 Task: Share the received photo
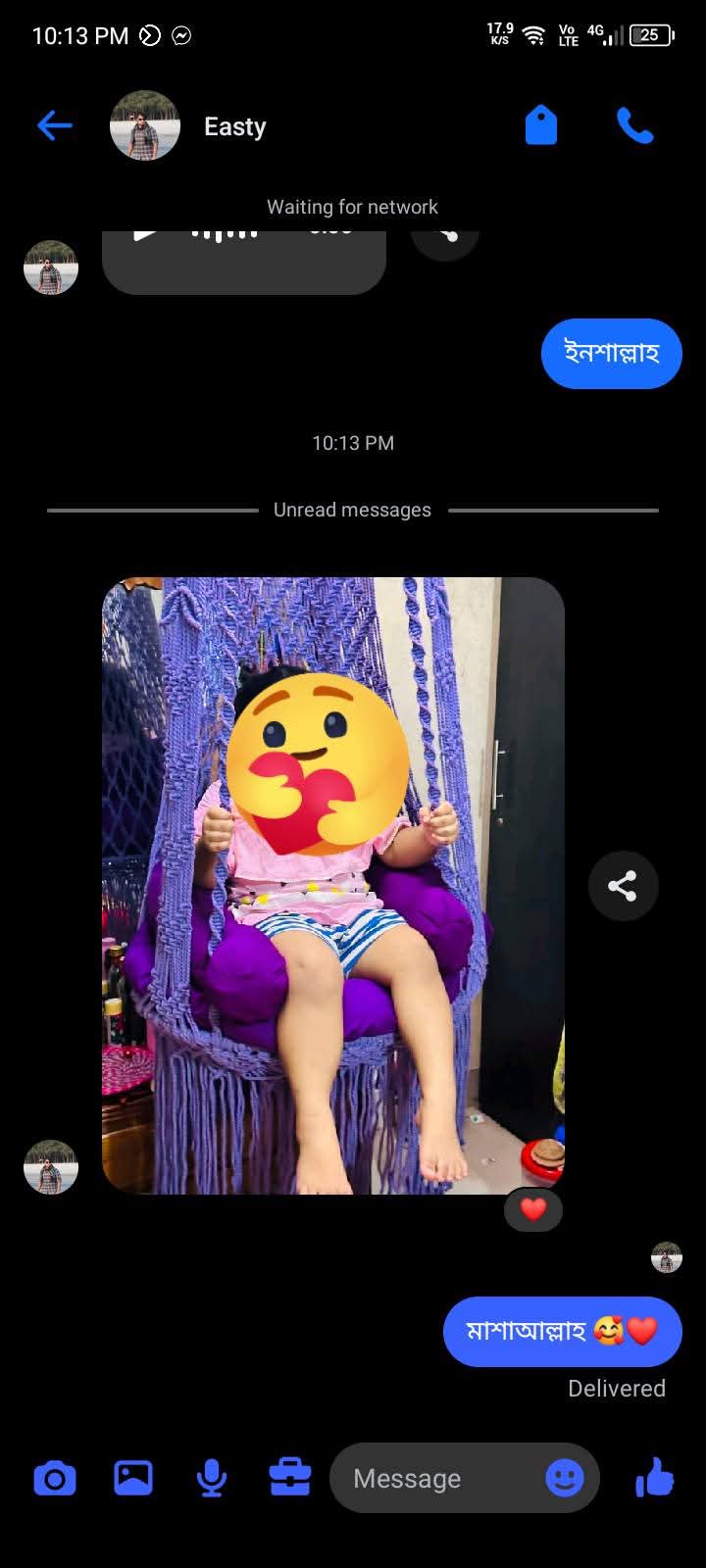point(623,886)
